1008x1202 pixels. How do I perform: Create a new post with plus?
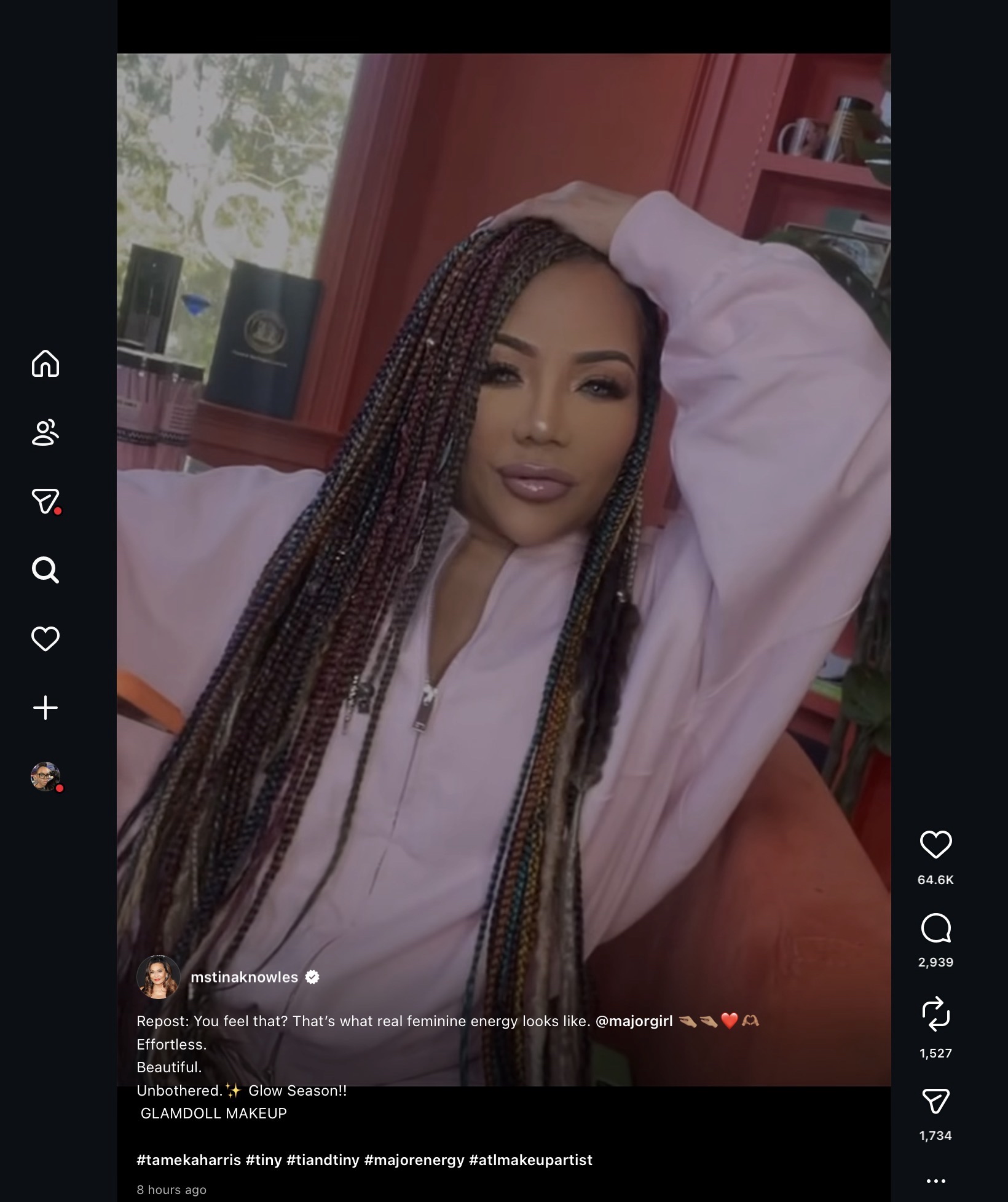click(x=45, y=708)
